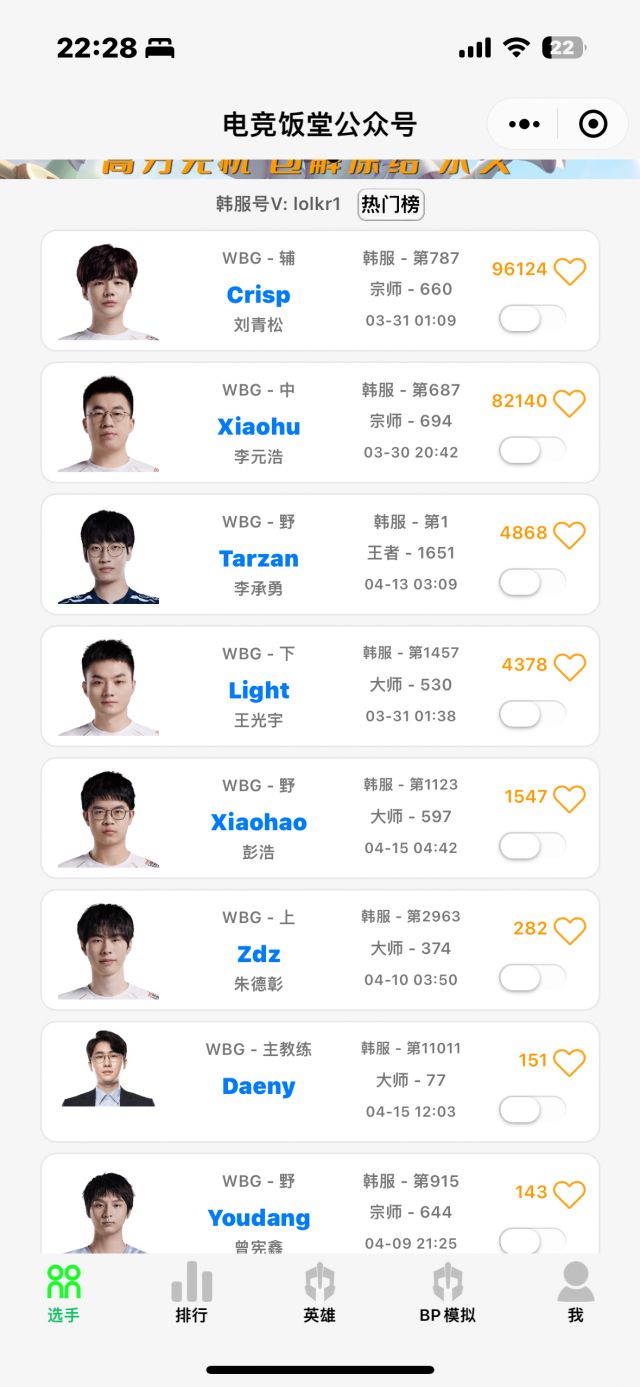Tap the 热门榜 button

(x=391, y=205)
